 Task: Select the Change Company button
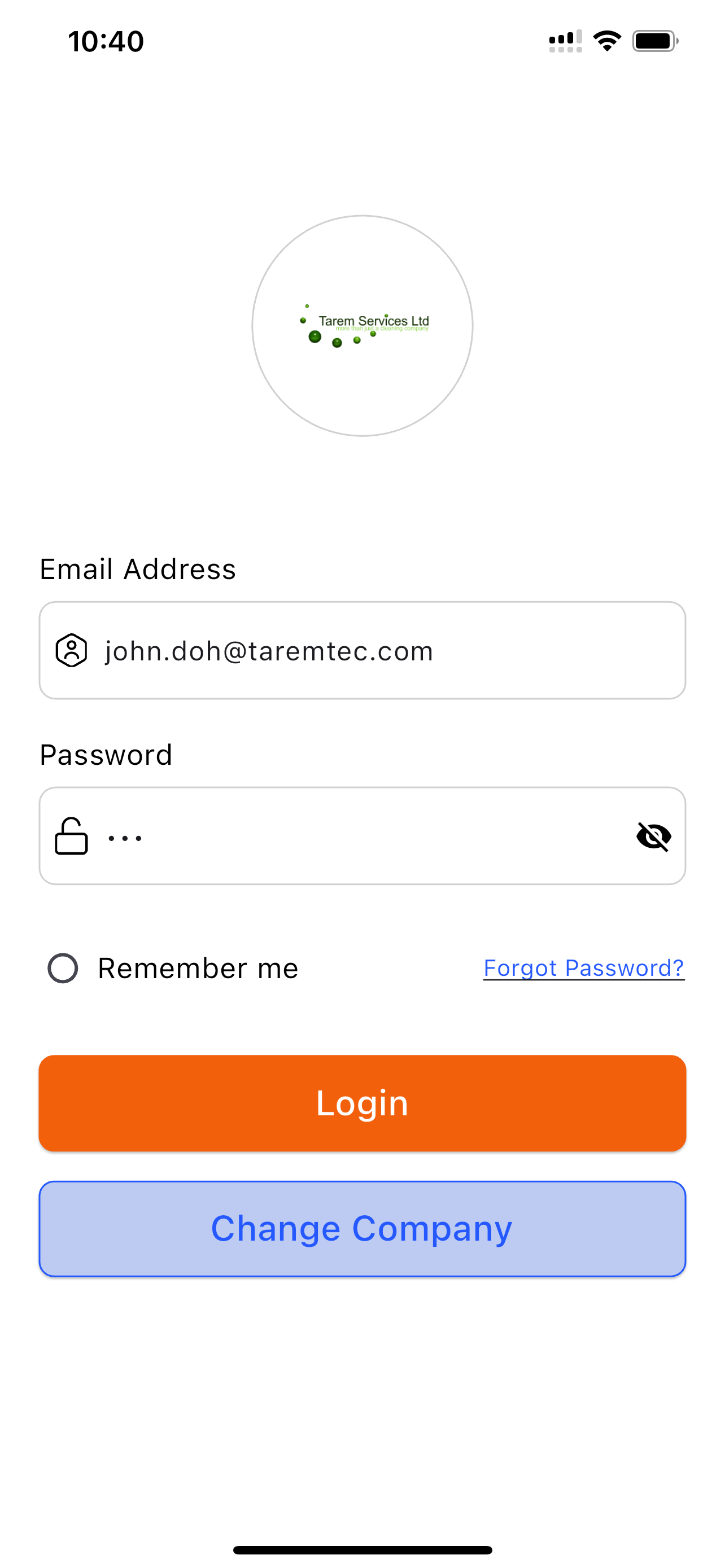pos(362,1229)
